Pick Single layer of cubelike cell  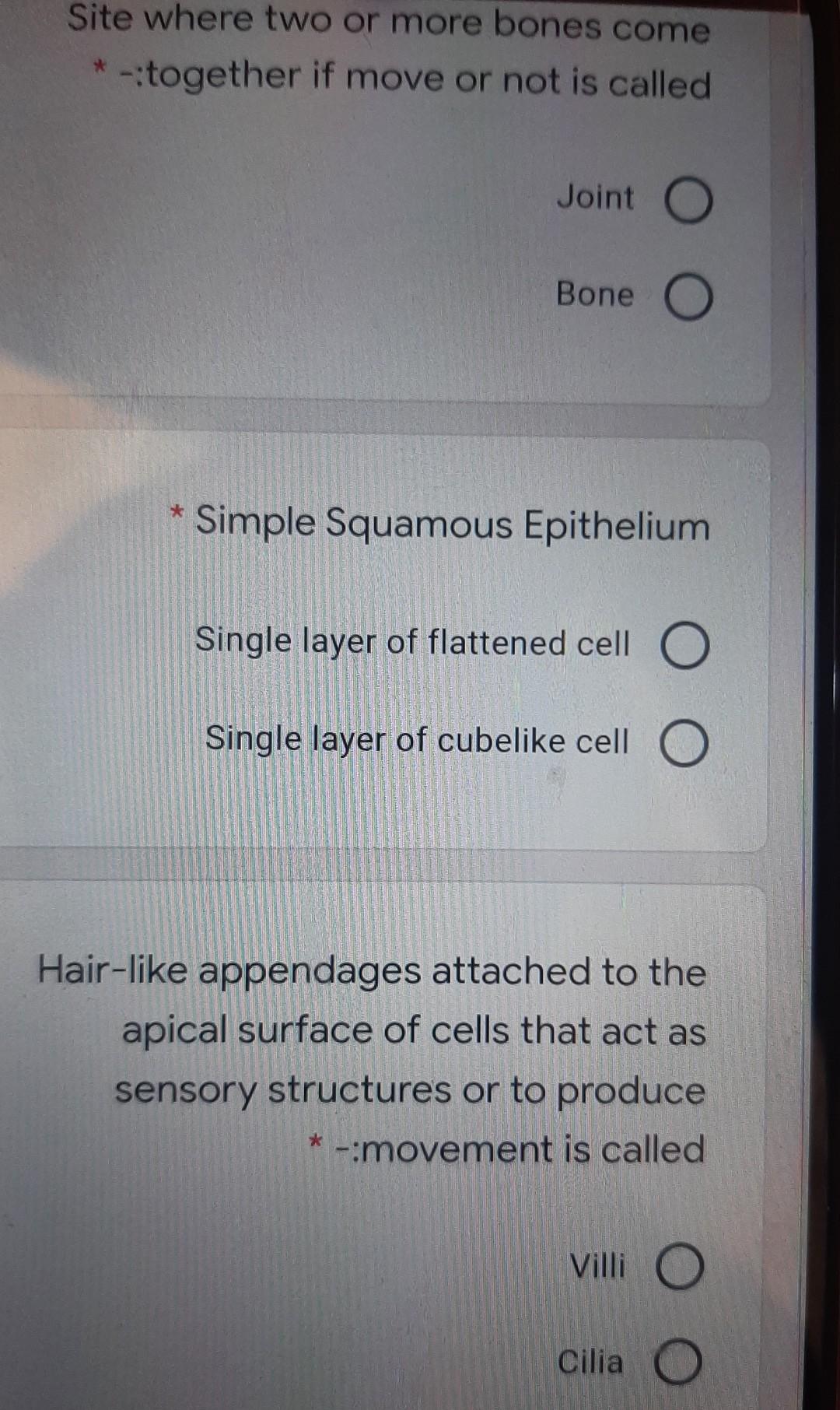pos(684,744)
